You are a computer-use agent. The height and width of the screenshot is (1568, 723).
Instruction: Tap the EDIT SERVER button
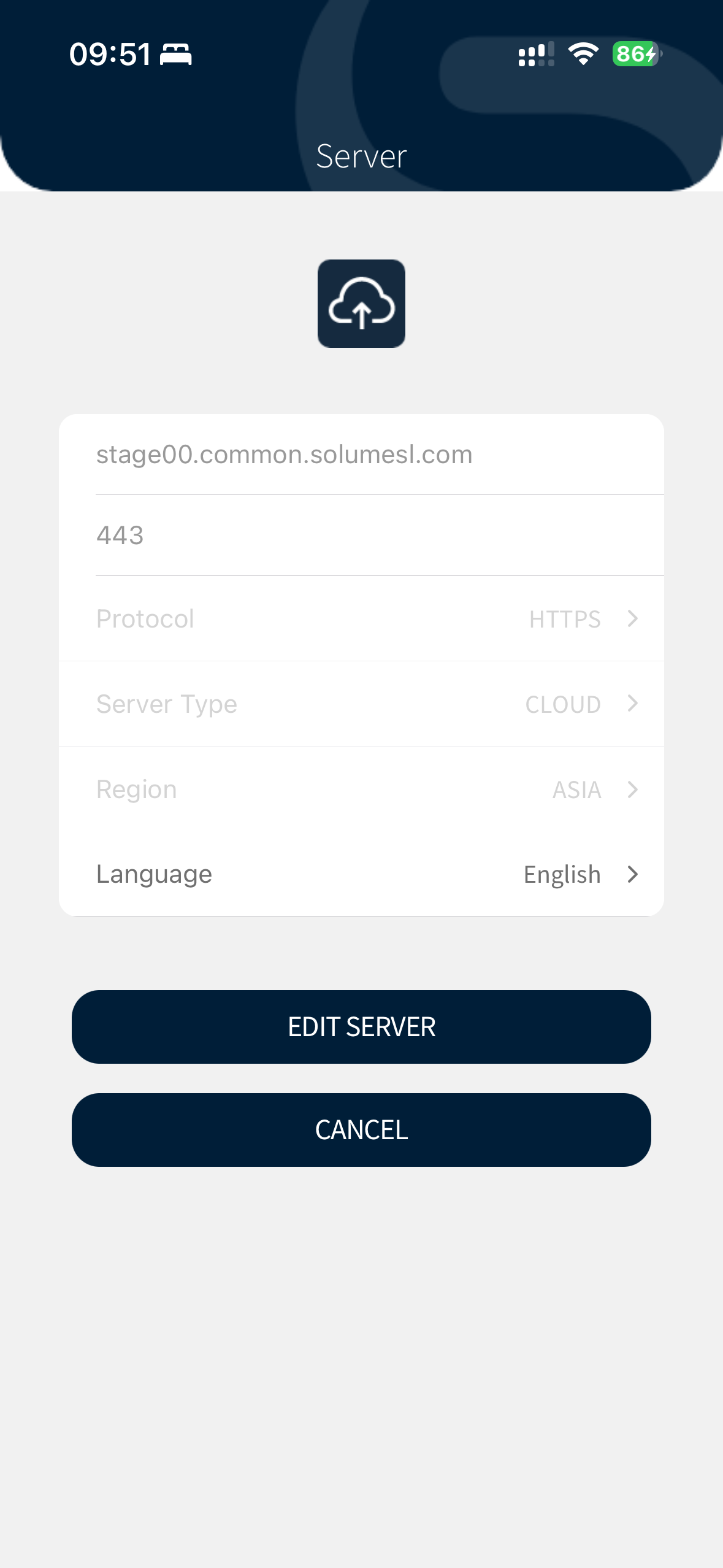(361, 1027)
